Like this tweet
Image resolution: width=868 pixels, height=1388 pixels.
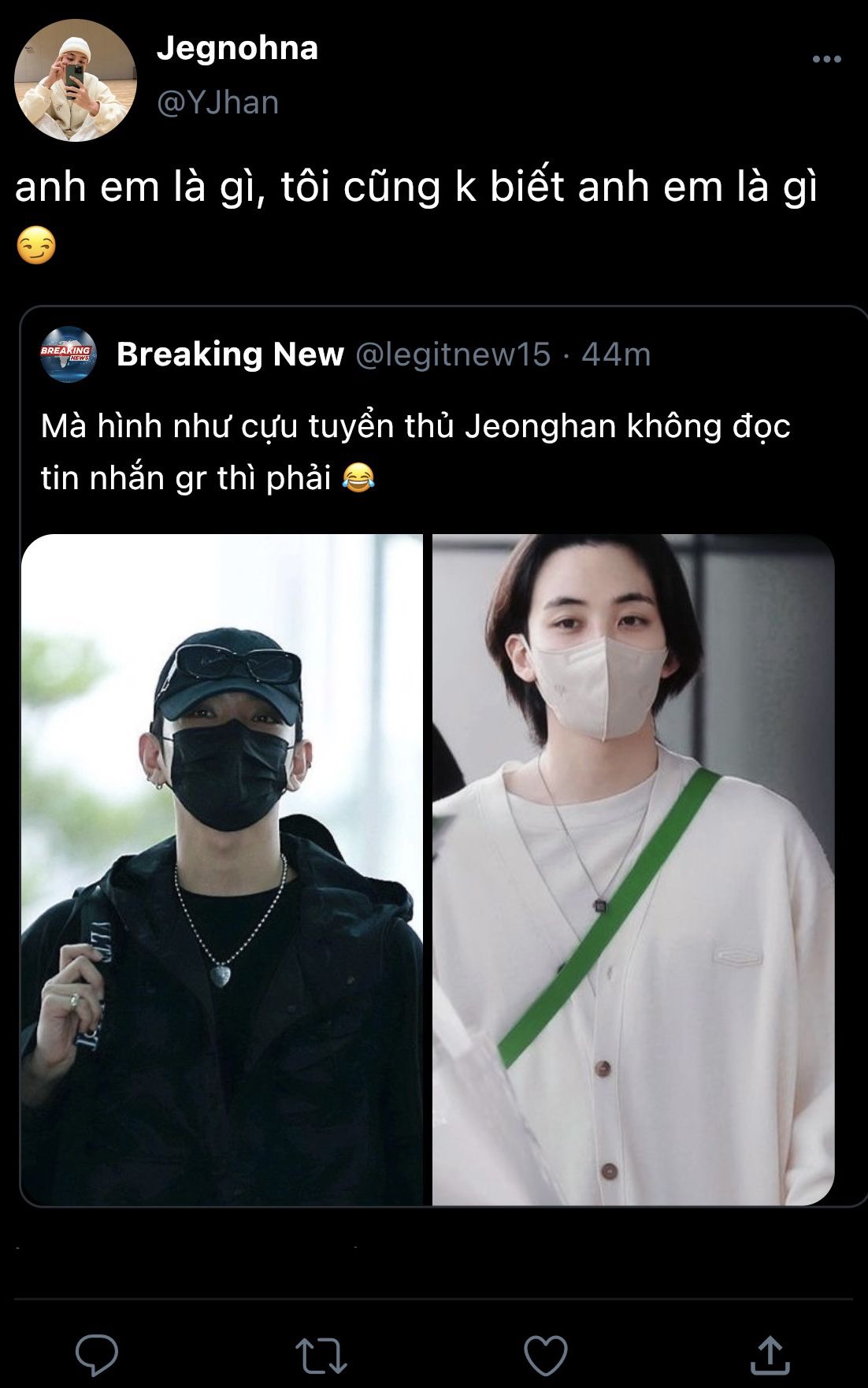(546, 1355)
